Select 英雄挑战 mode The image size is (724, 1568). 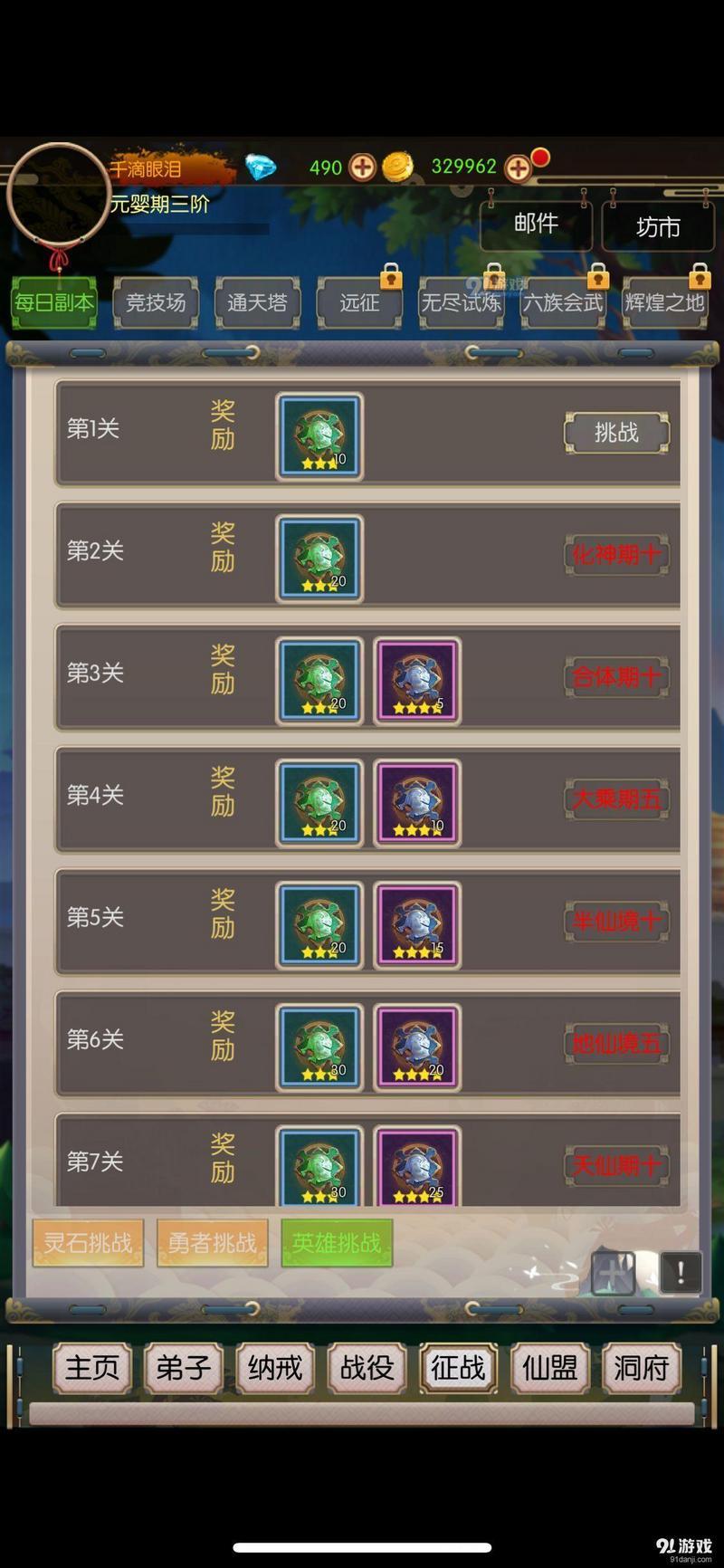coord(337,1243)
